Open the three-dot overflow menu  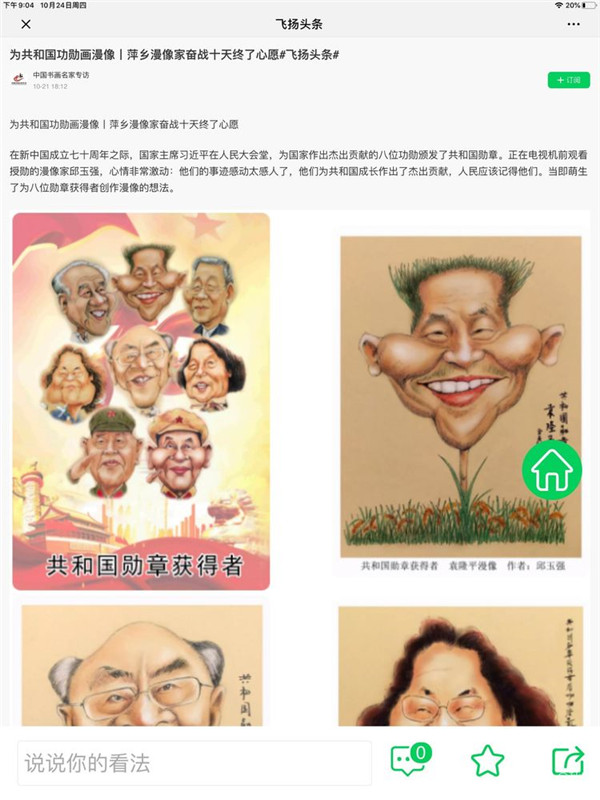click(x=573, y=24)
